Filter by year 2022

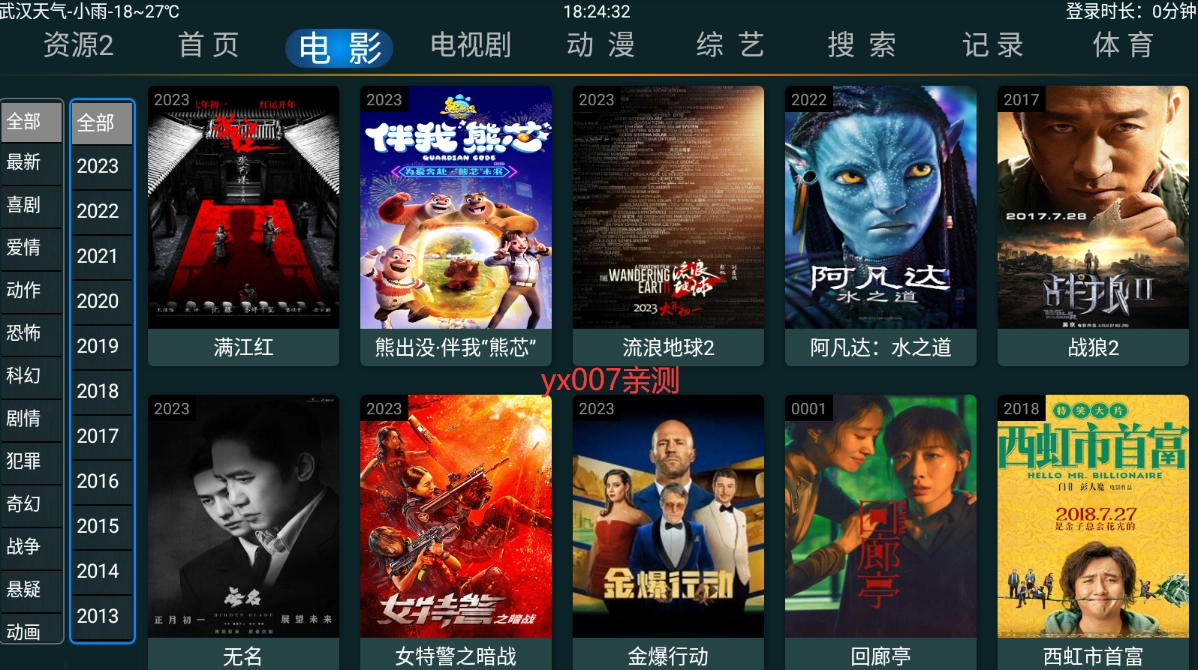[98, 211]
